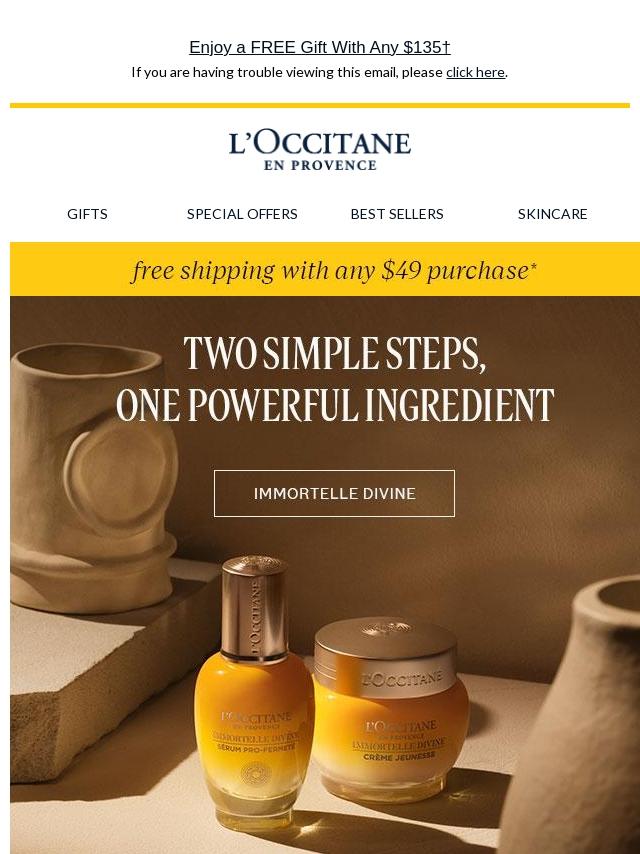Shop the Immortelle Divine button

click(334, 493)
